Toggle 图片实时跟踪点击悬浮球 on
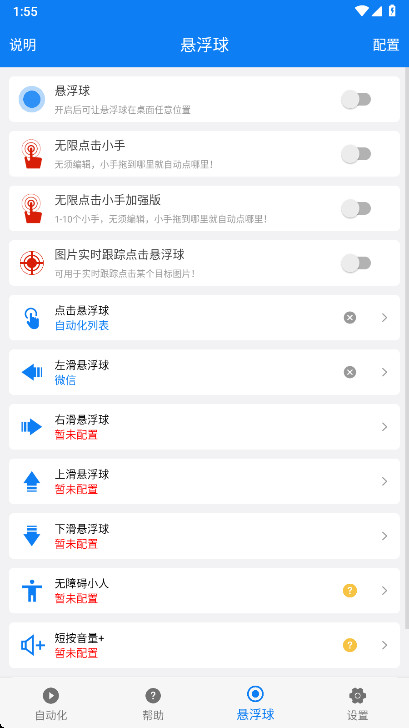The height and width of the screenshot is (728, 409). point(356,263)
